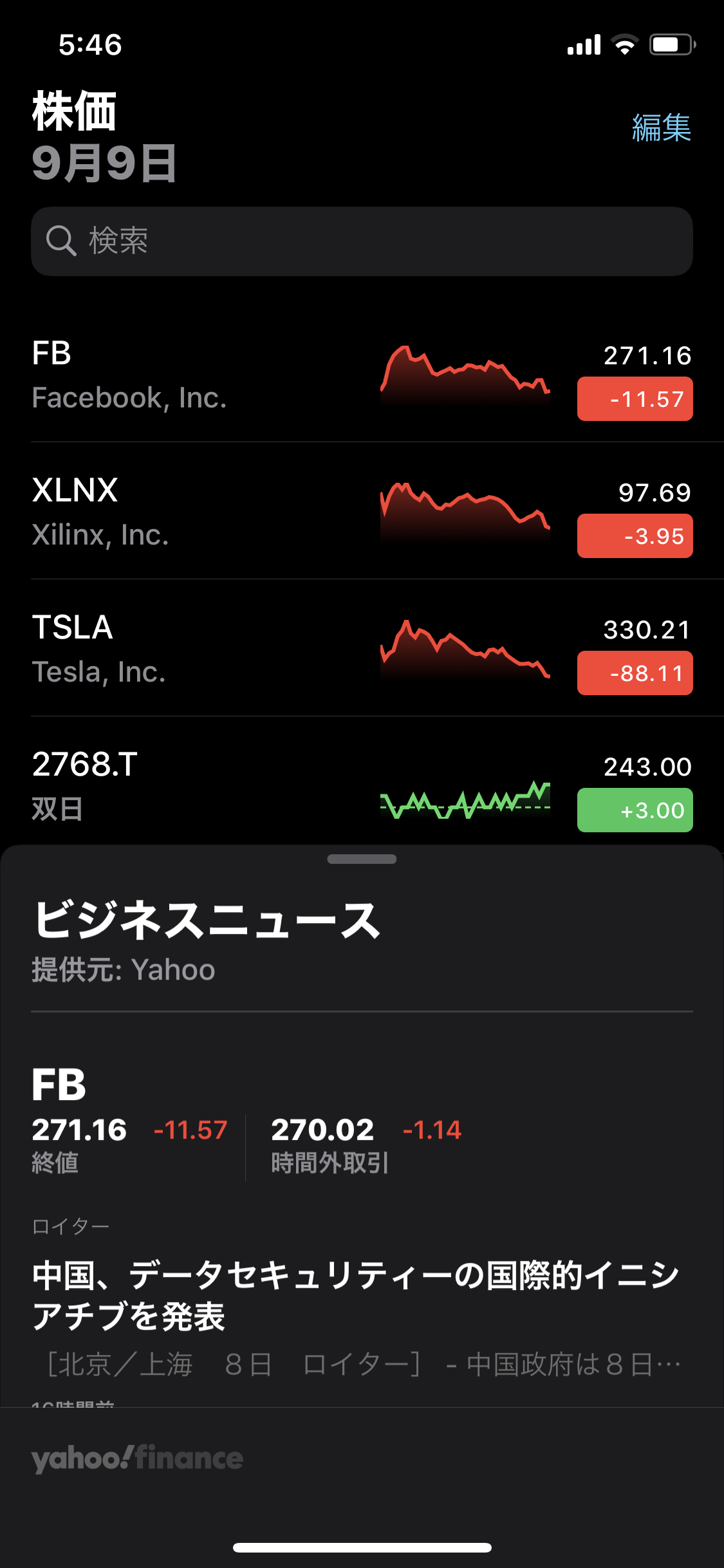Open the FB Facebook, Inc. stock row

(x=362, y=374)
